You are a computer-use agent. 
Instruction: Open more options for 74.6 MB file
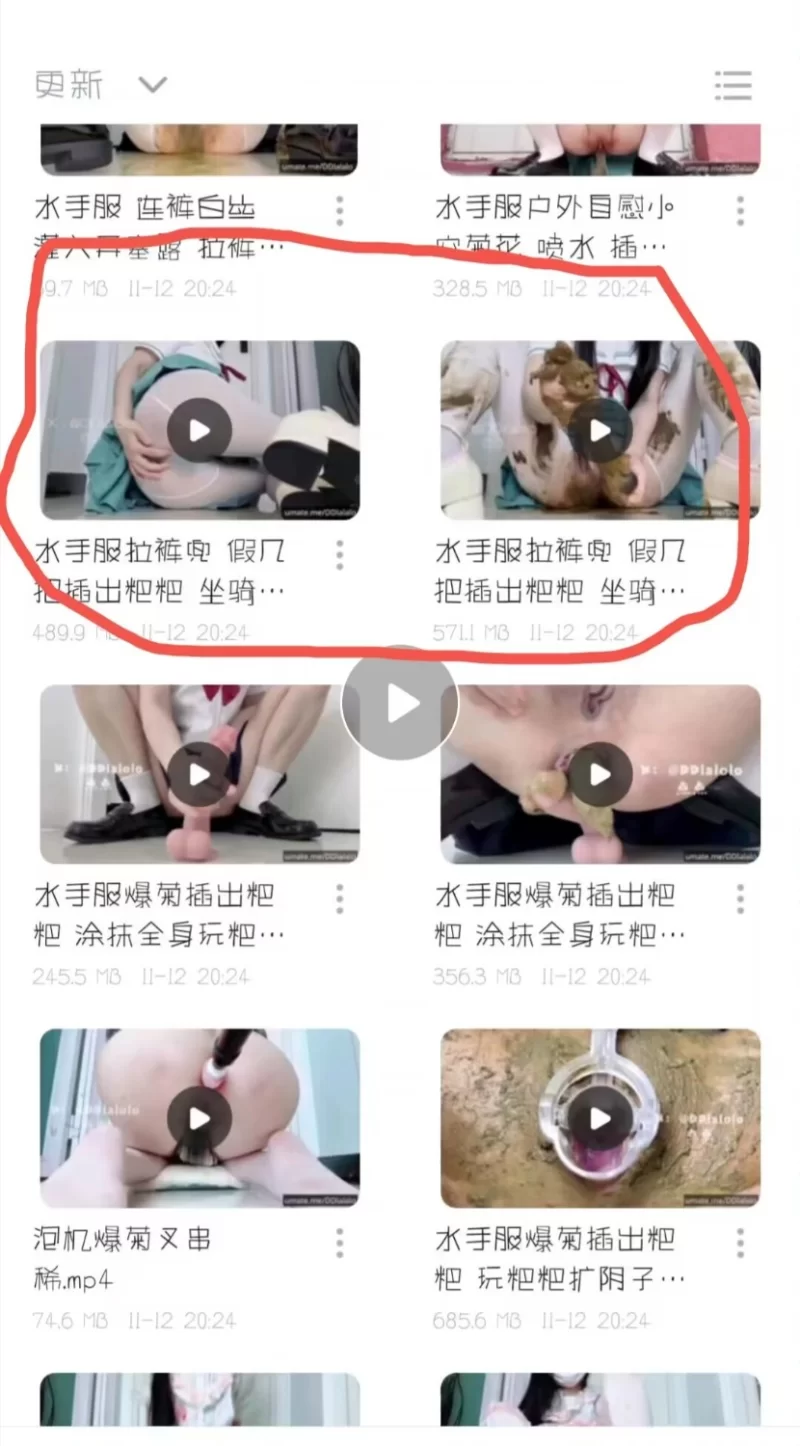point(340,1242)
